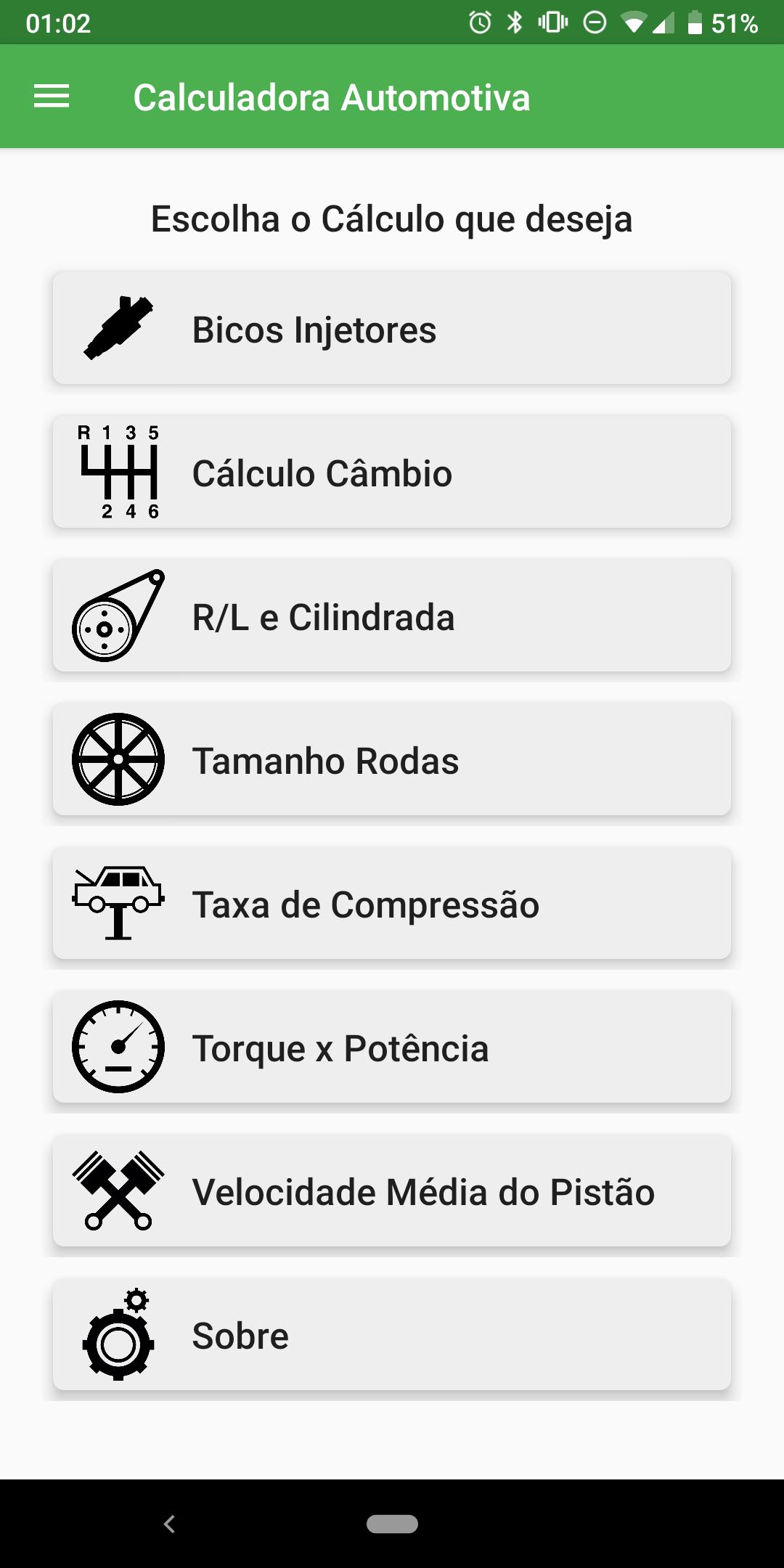
Task: Click the speedometer gauge icon
Action: [x=118, y=1046]
